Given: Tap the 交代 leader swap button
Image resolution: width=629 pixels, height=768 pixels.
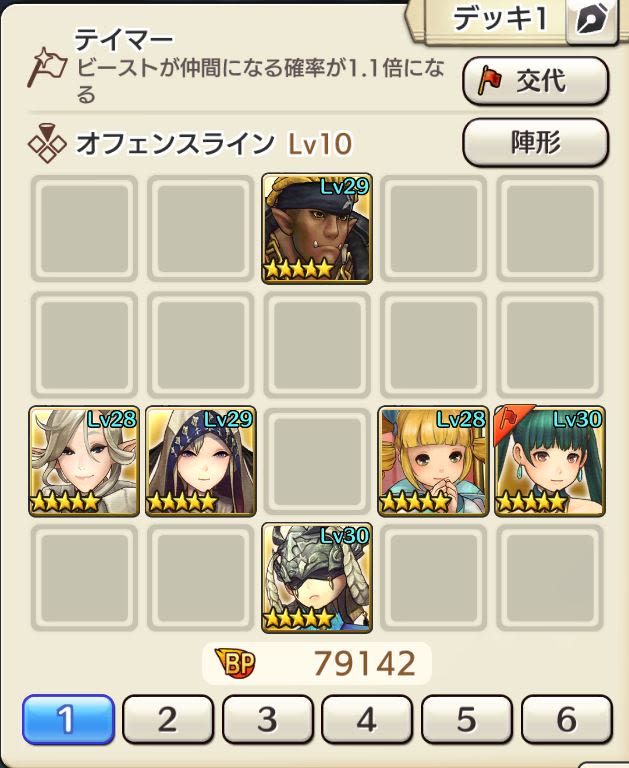Looking at the screenshot, I should point(535,81).
